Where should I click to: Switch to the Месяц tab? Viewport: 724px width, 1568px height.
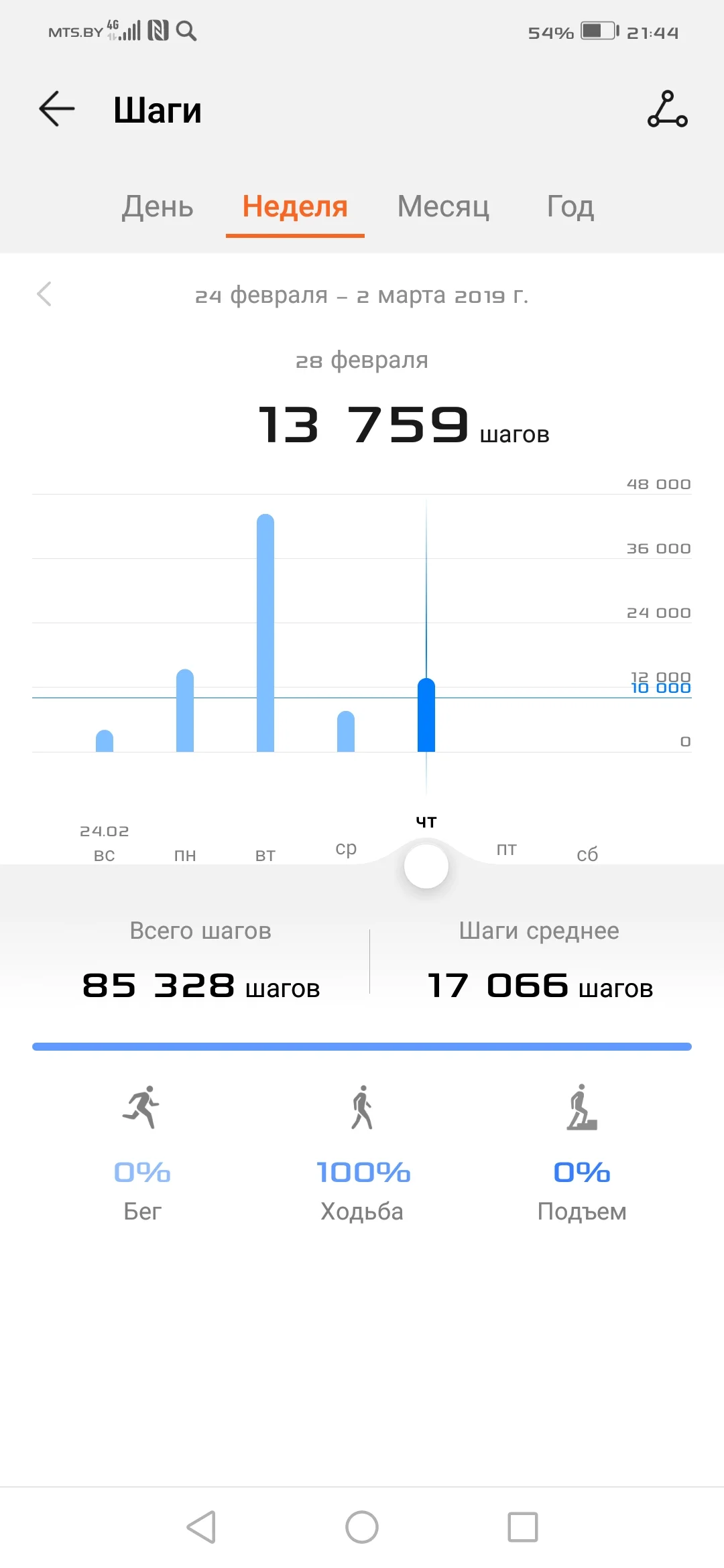442,208
